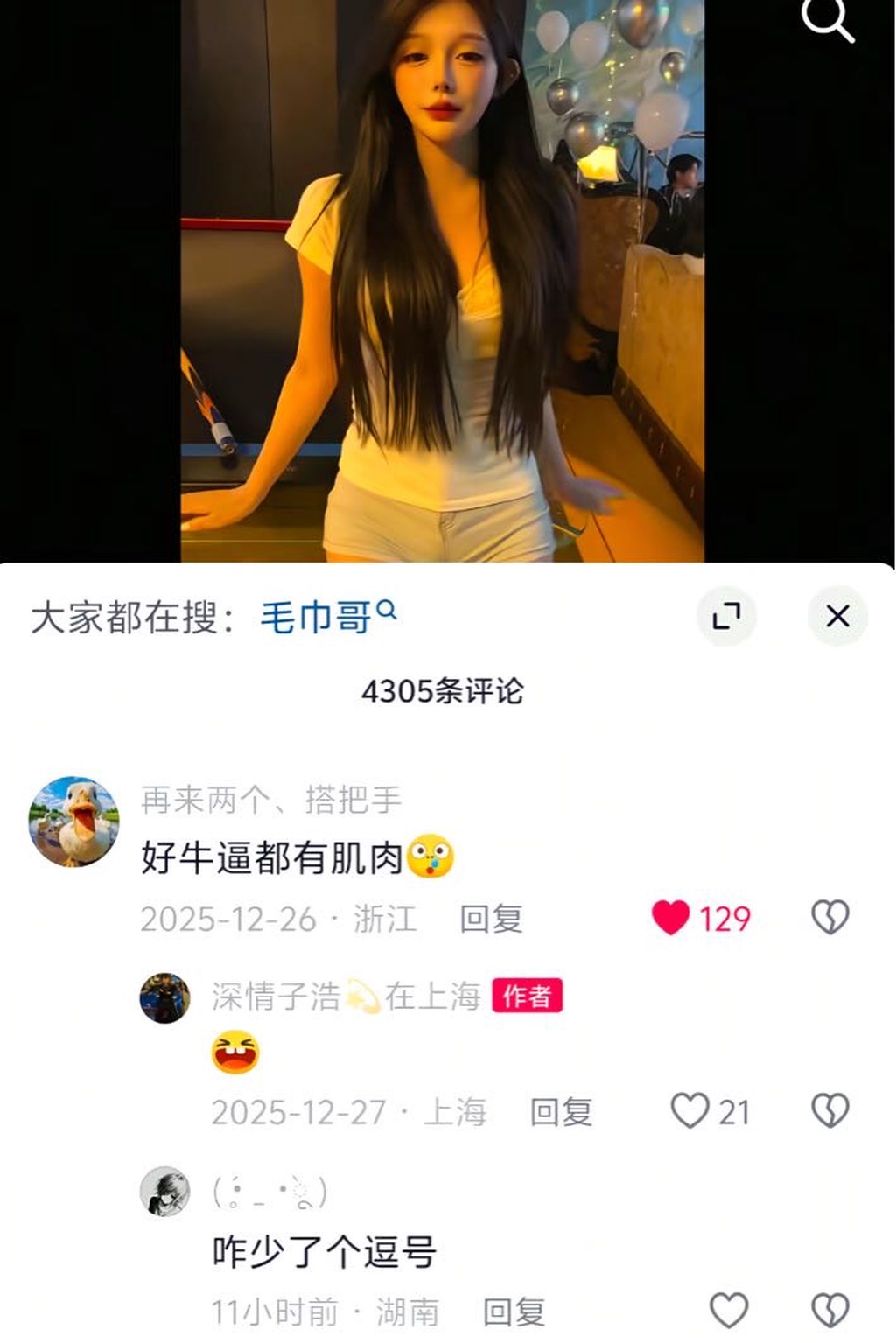
Task: Dislike the author's emoji reply
Action: (829, 1111)
